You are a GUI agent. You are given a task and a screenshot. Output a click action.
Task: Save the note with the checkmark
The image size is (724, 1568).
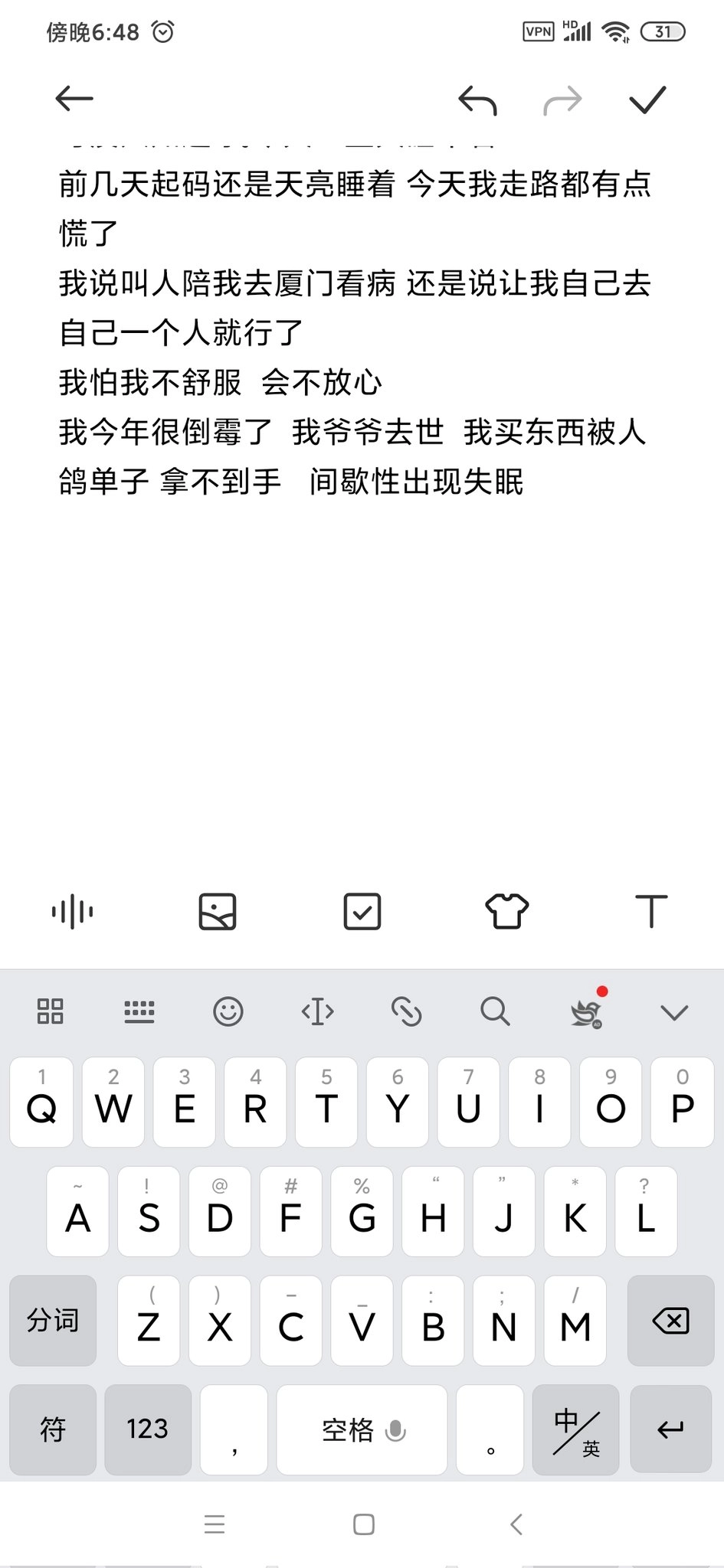click(647, 100)
